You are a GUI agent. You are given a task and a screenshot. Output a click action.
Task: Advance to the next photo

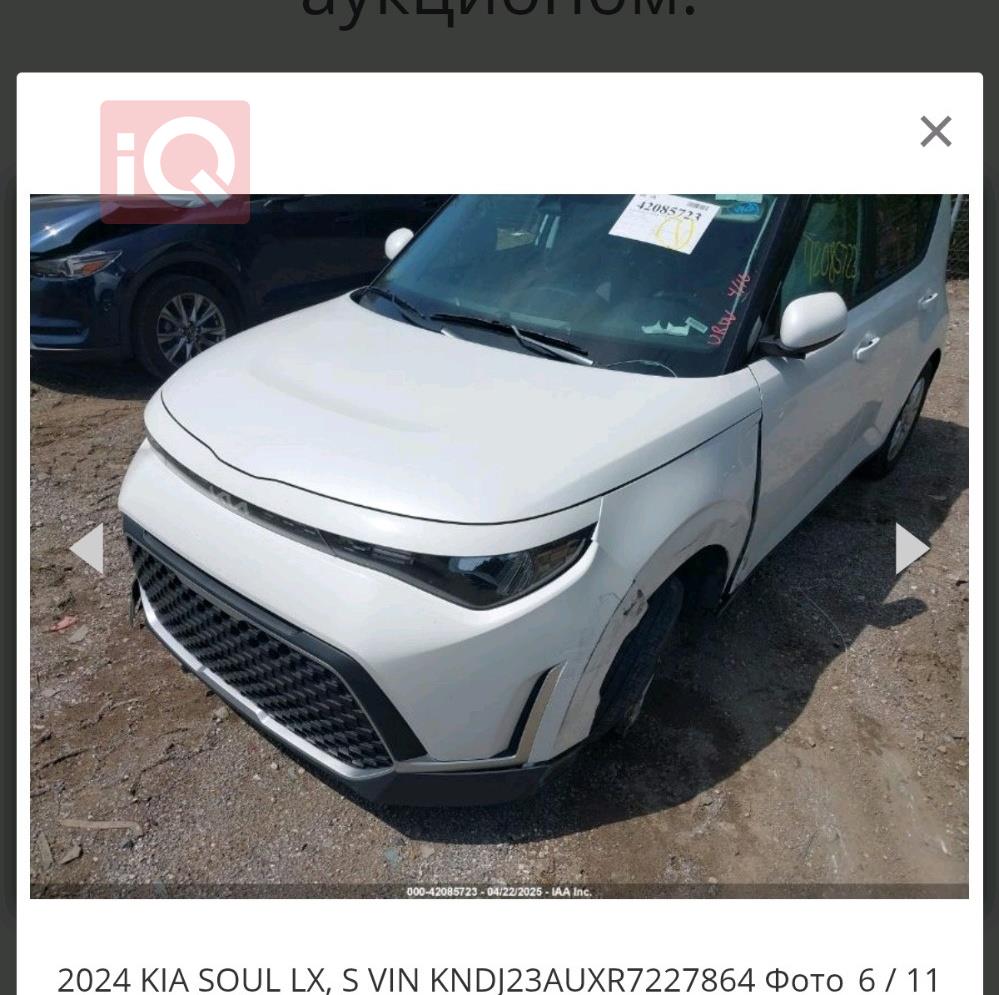click(911, 549)
